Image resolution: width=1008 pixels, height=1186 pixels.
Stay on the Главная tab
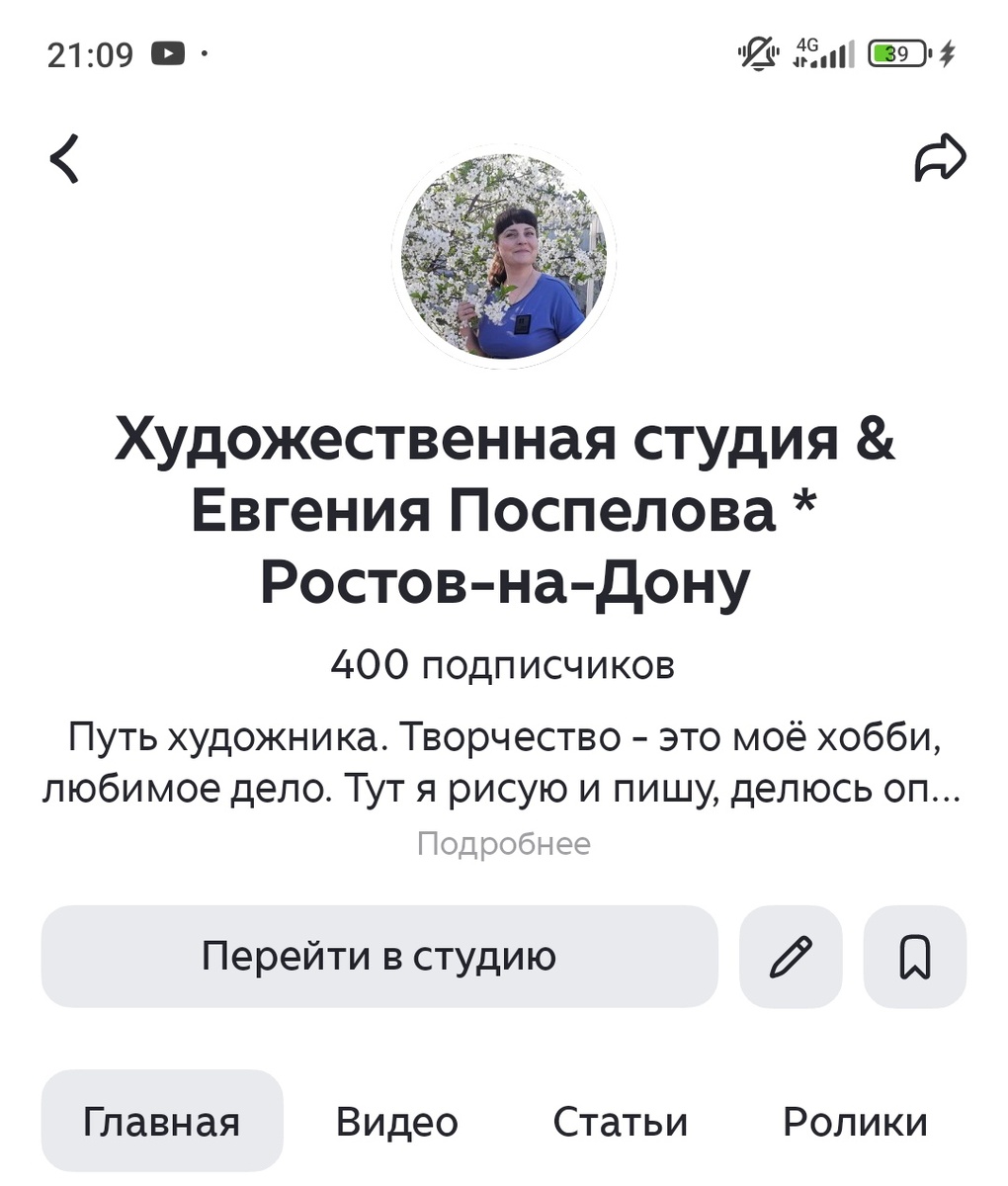click(x=162, y=1121)
